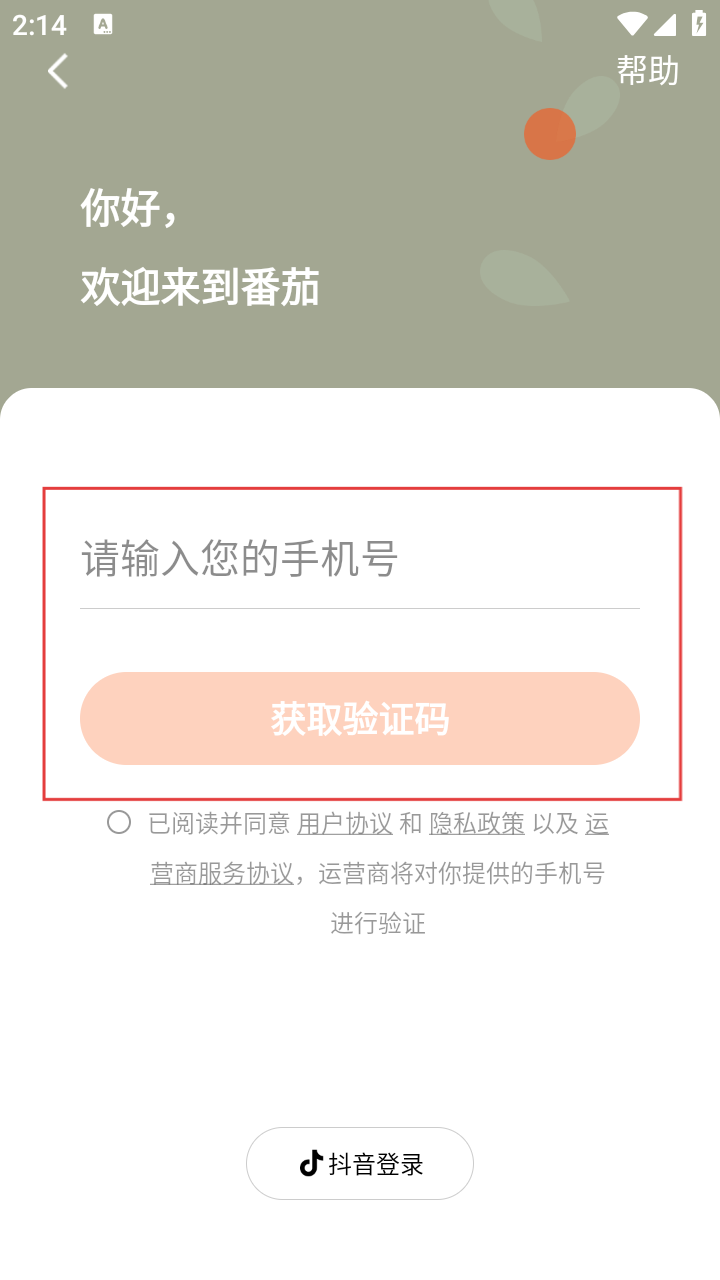Sign in with 抖音登录
This screenshot has width=720, height=1280.
[x=360, y=1164]
